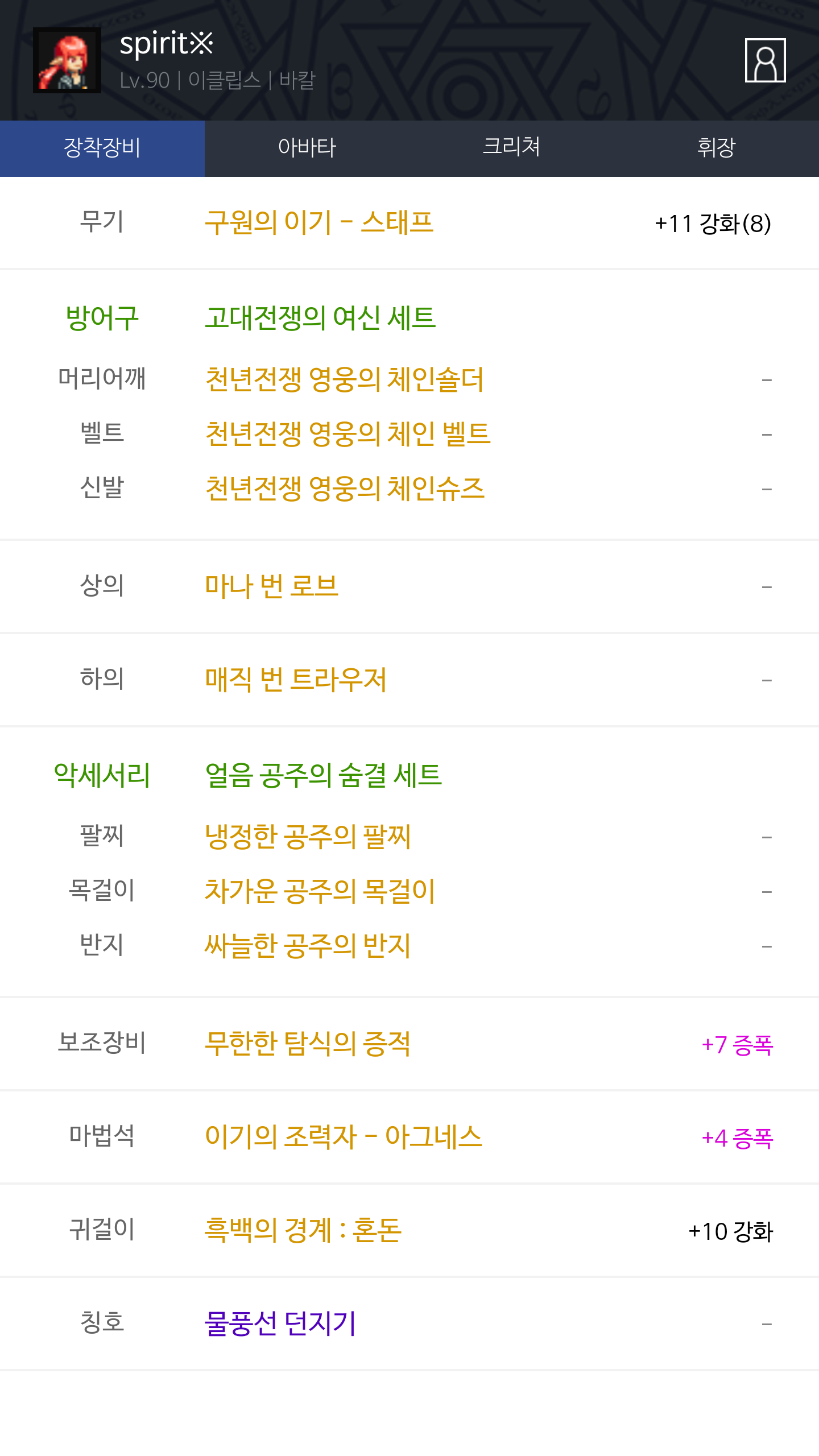This screenshot has height=1456, width=819.
Task: Open the 물풍선 던지기 title
Action: click(280, 1323)
